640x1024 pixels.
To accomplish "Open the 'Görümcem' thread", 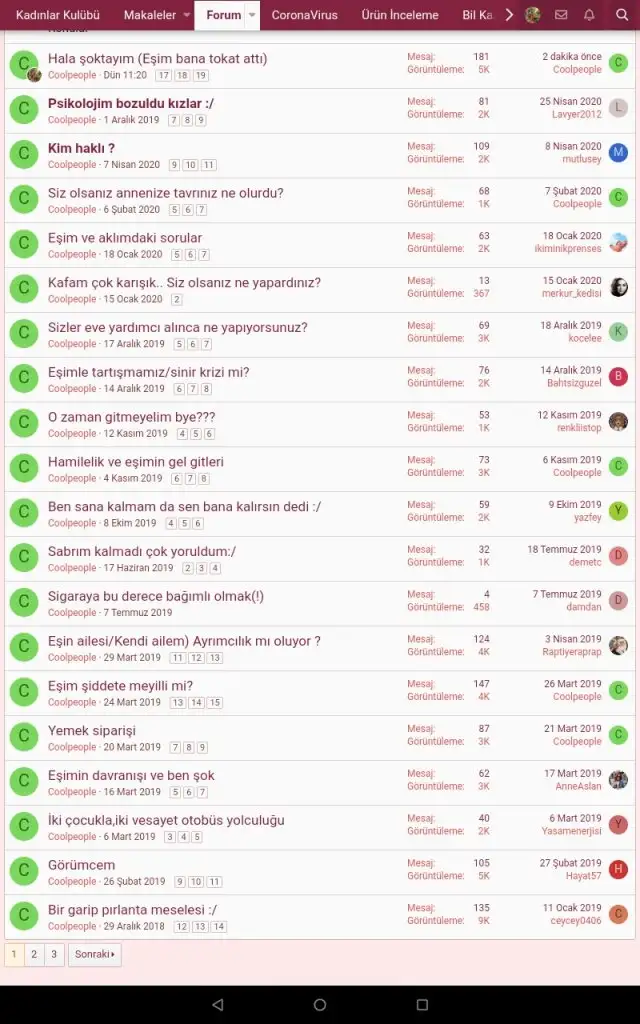I will click(x=81, y=865).
